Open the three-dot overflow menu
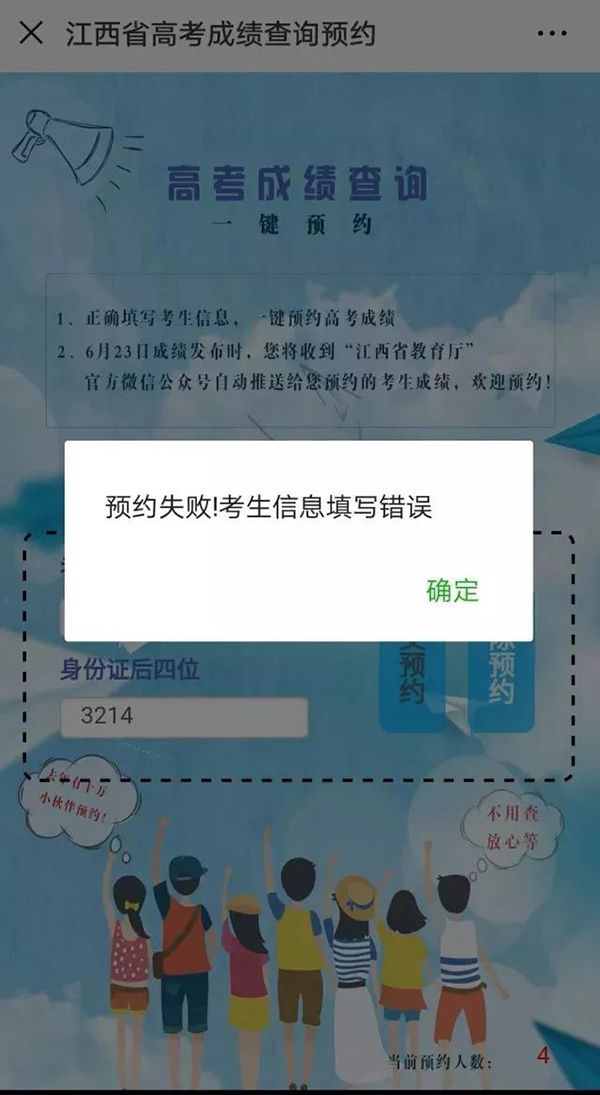Screen dimensions: 600x1095 click(x=551, y=34)
